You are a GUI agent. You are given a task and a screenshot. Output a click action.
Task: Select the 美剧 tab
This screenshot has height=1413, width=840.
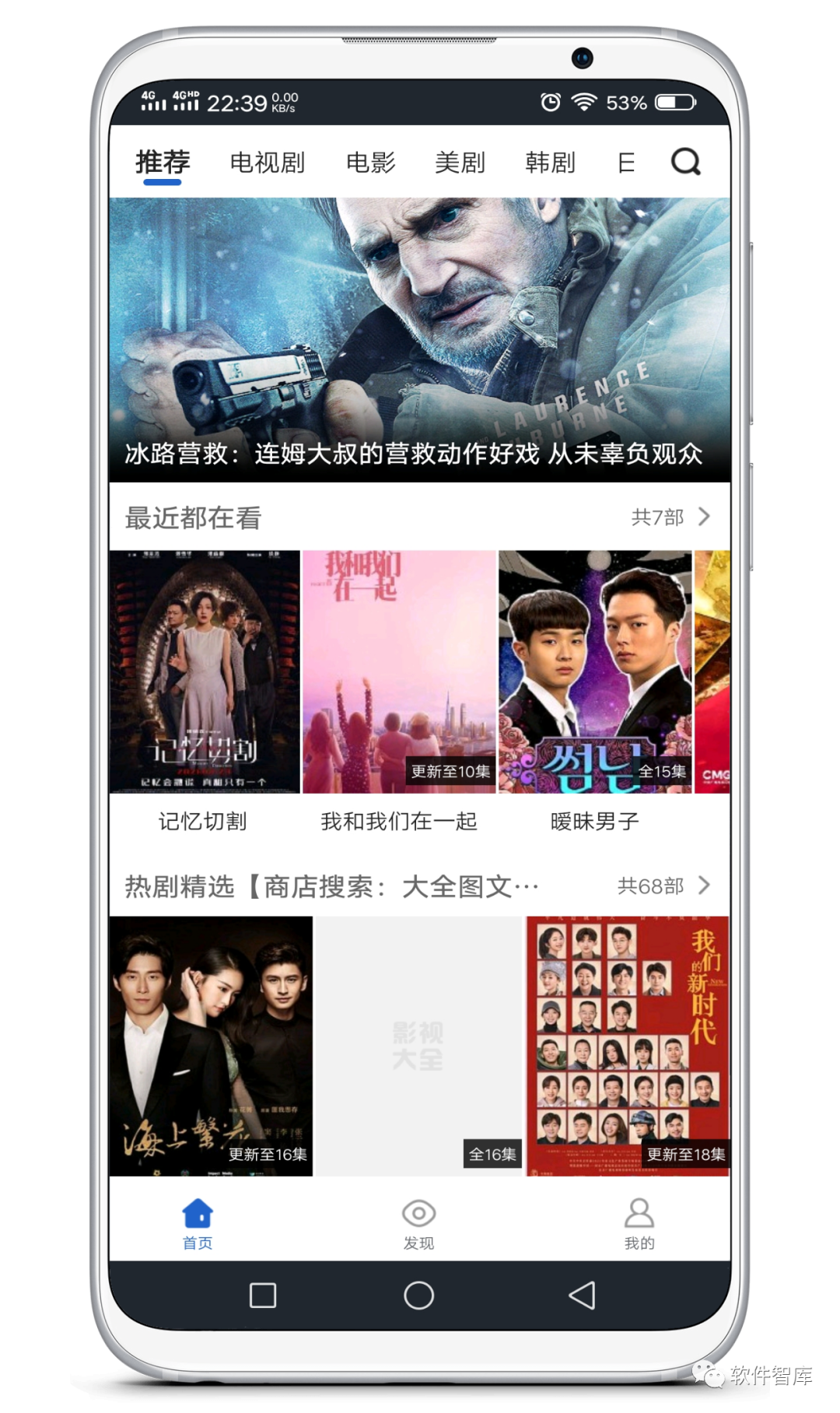(460, 163)
